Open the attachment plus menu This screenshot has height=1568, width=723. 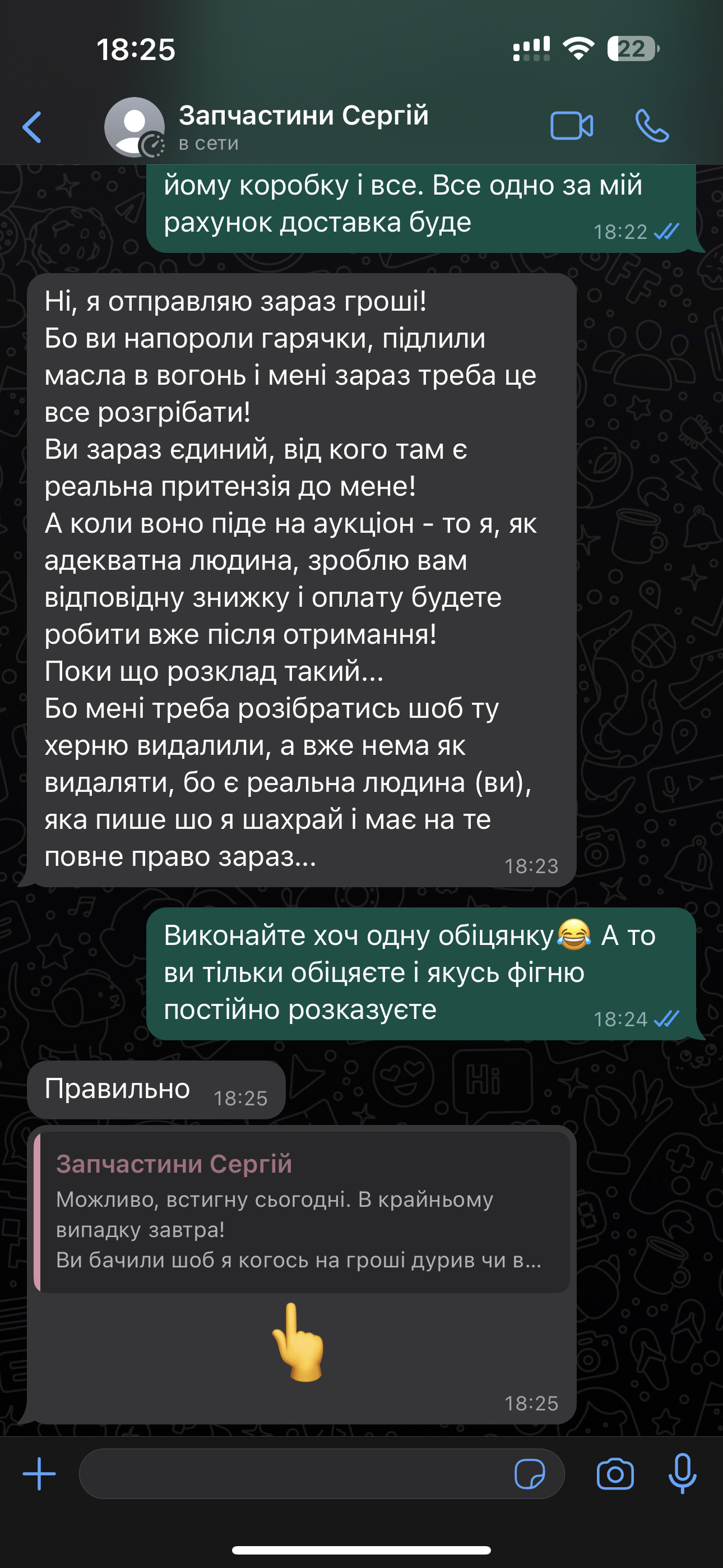click(x=40, y=1474)
